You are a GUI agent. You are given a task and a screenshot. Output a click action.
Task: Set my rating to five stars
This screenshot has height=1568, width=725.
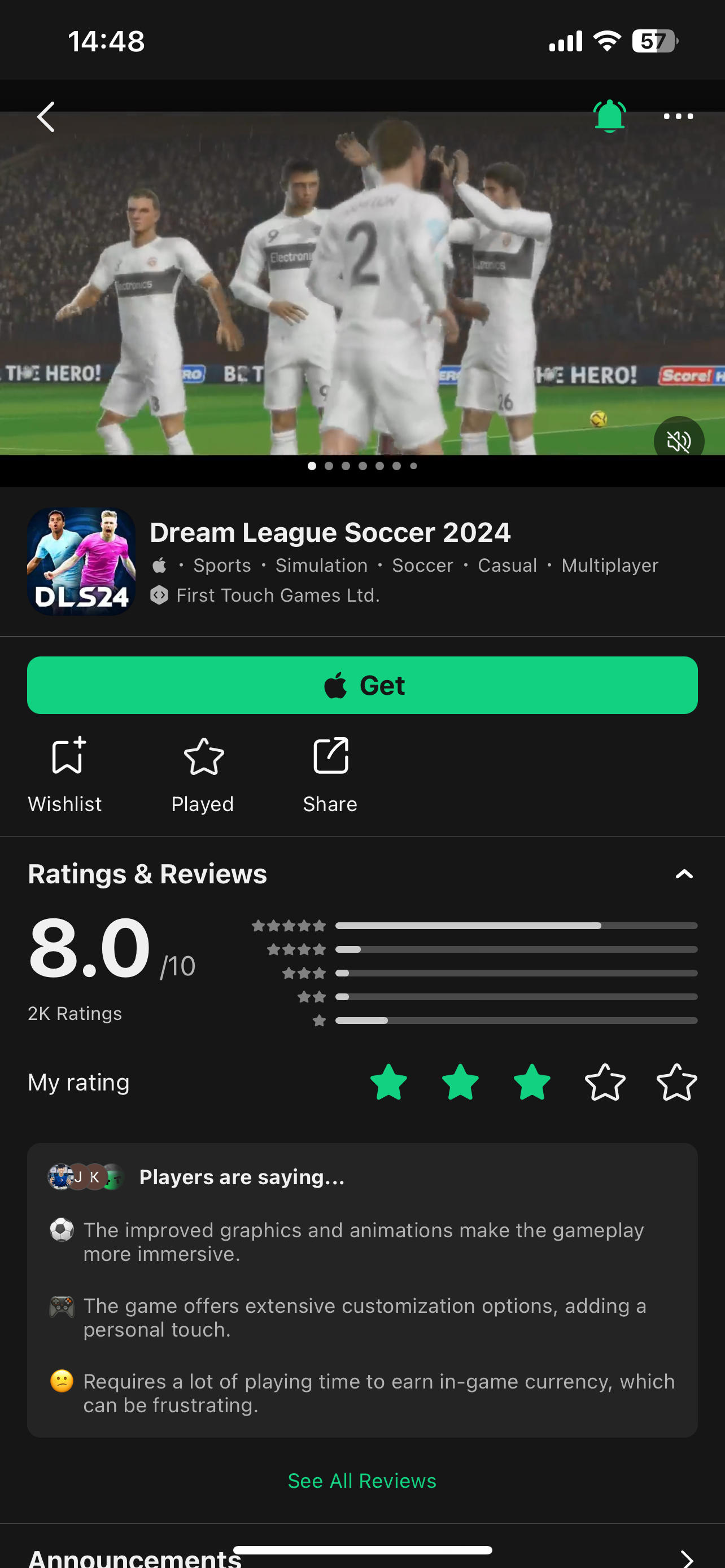(x=676, y=1082)
